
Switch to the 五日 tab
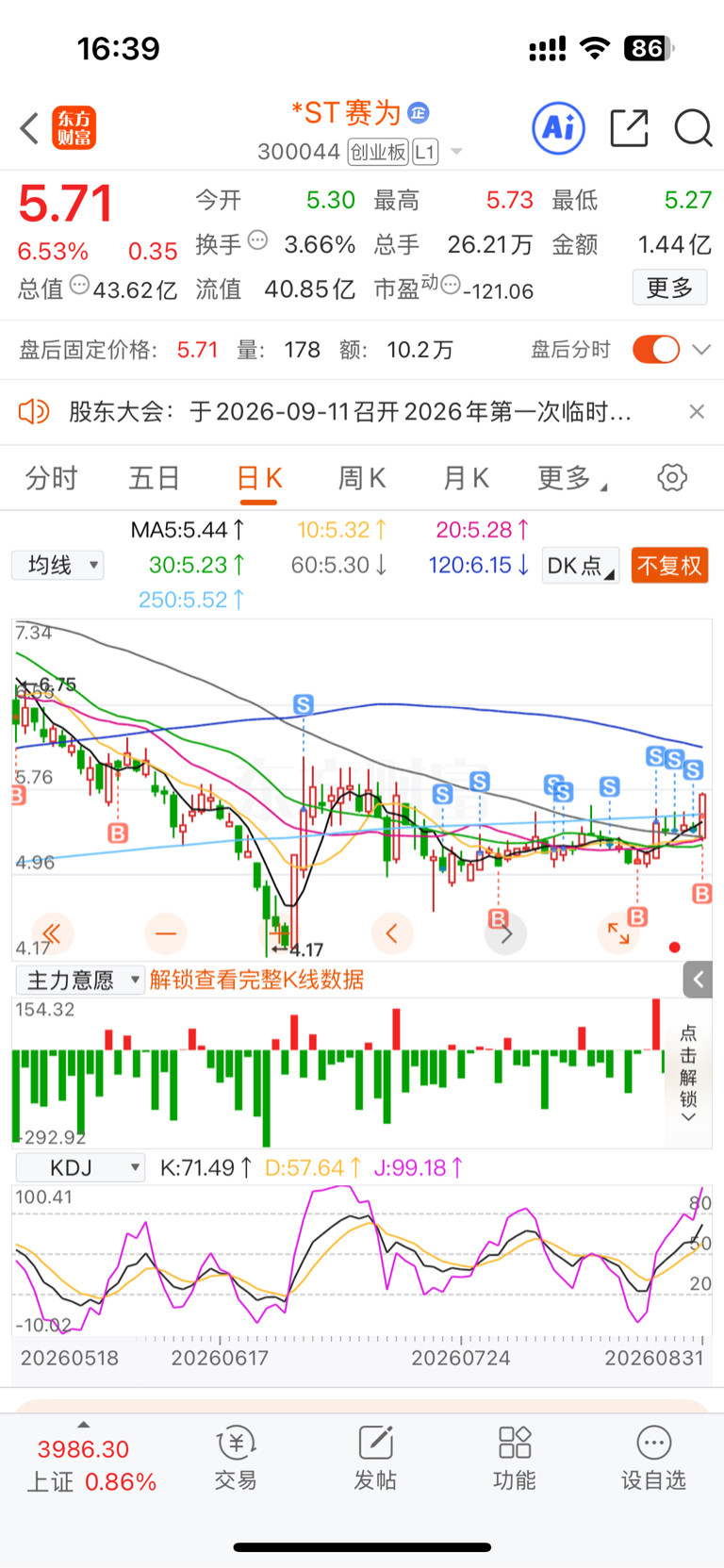click(x=155, y=478)
